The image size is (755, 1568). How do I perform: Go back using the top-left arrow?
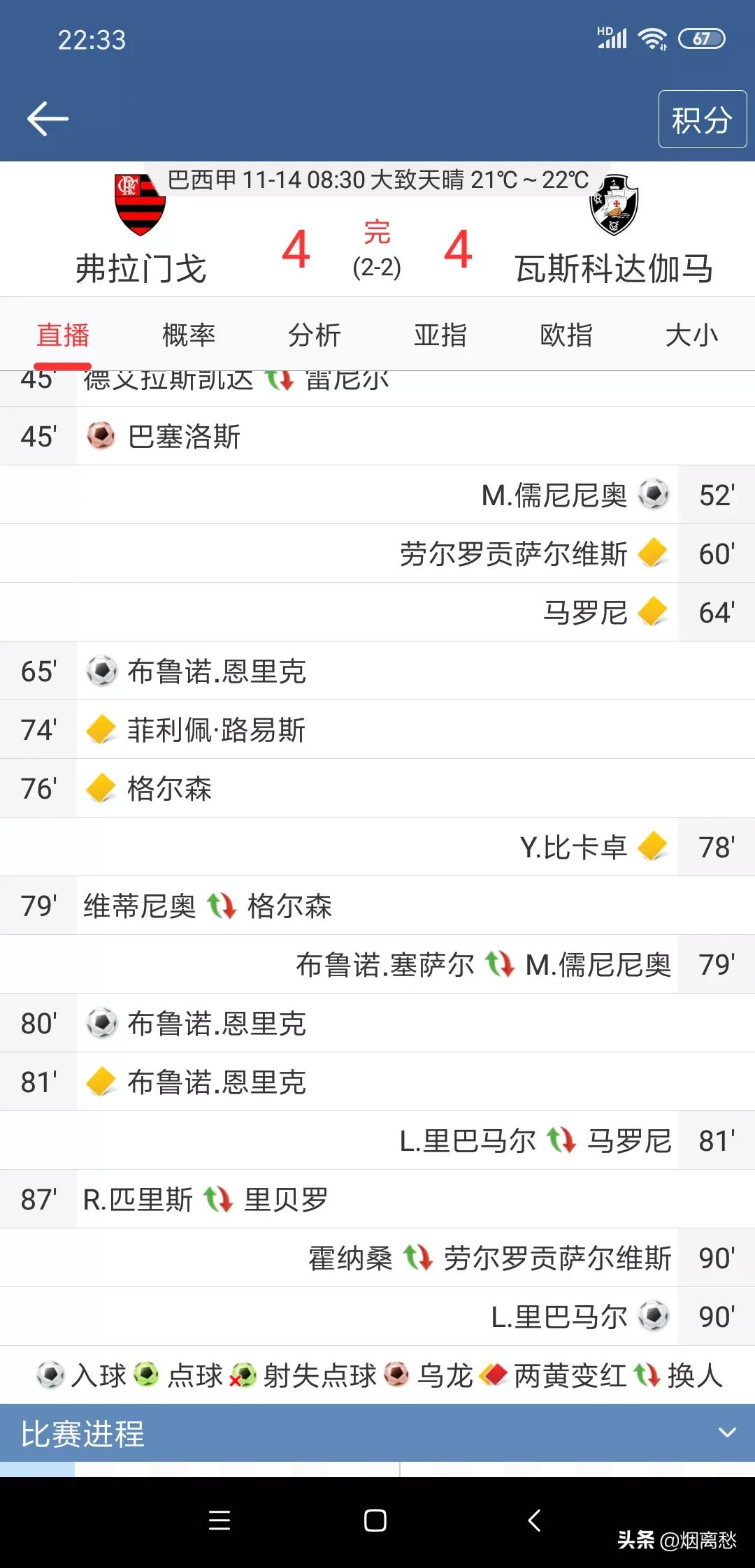pyautogui.click(x=48, y=119)
